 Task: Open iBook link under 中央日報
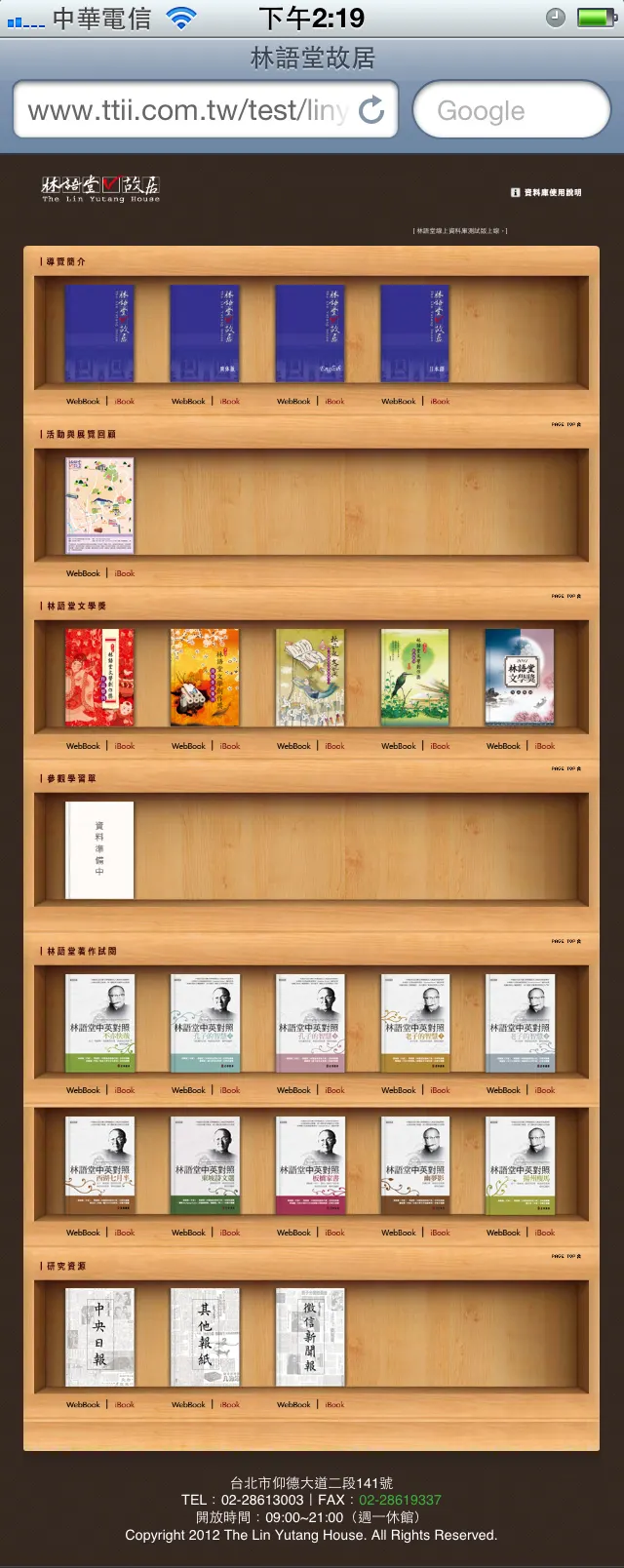(x=125, y=1405)
